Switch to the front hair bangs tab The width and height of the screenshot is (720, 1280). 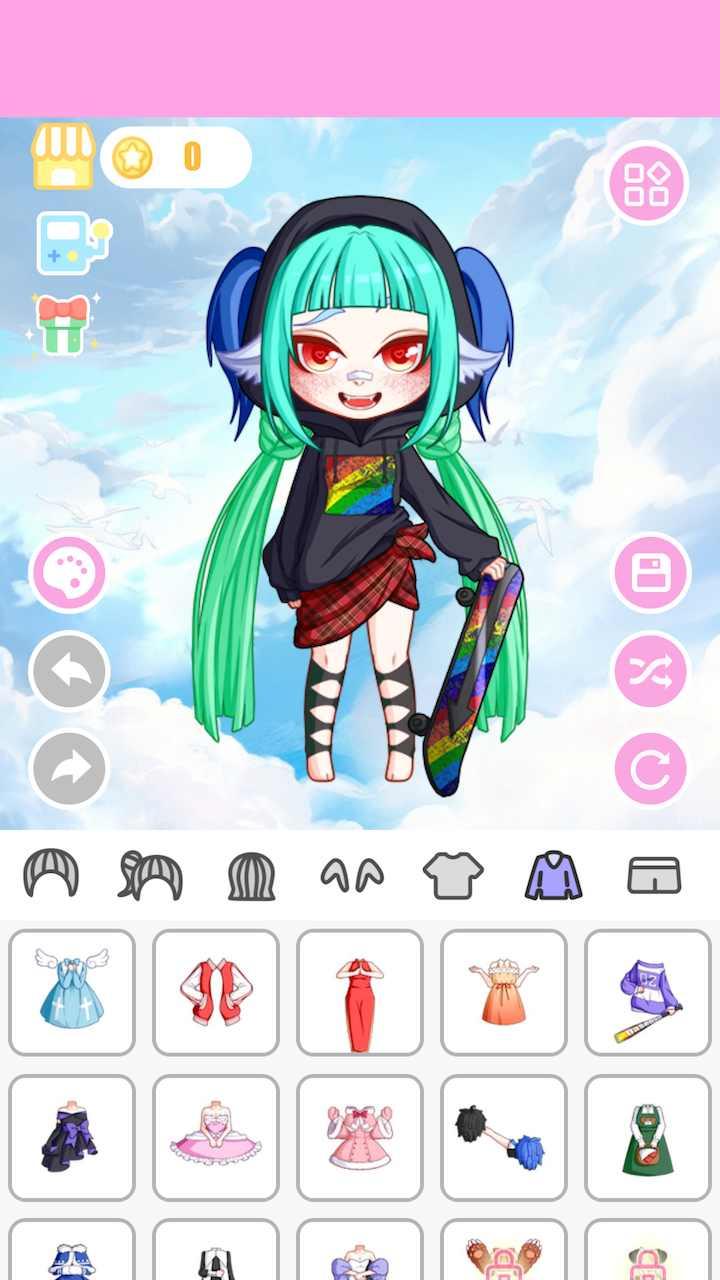[x=51, y=875]
